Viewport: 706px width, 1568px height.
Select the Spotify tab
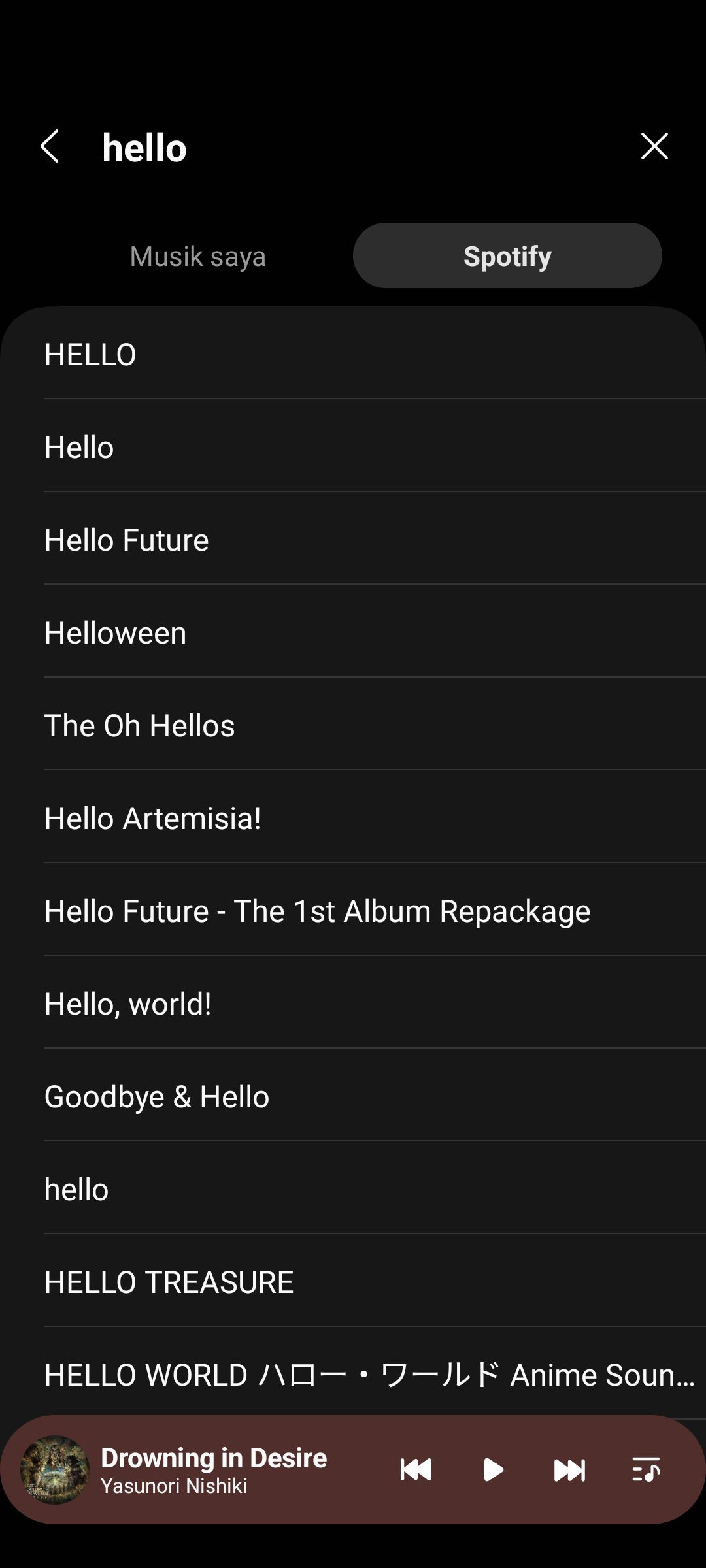click(x=507, y=256)
